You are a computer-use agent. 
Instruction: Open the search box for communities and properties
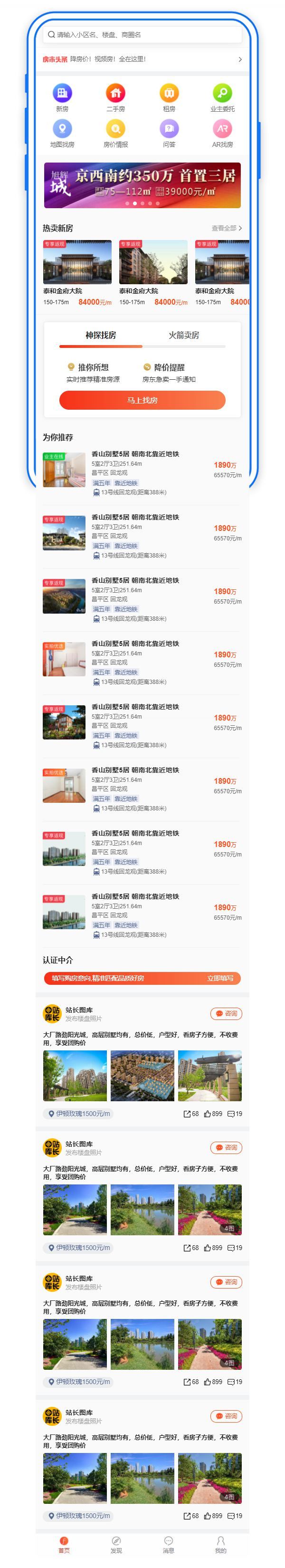coord(142,35)
